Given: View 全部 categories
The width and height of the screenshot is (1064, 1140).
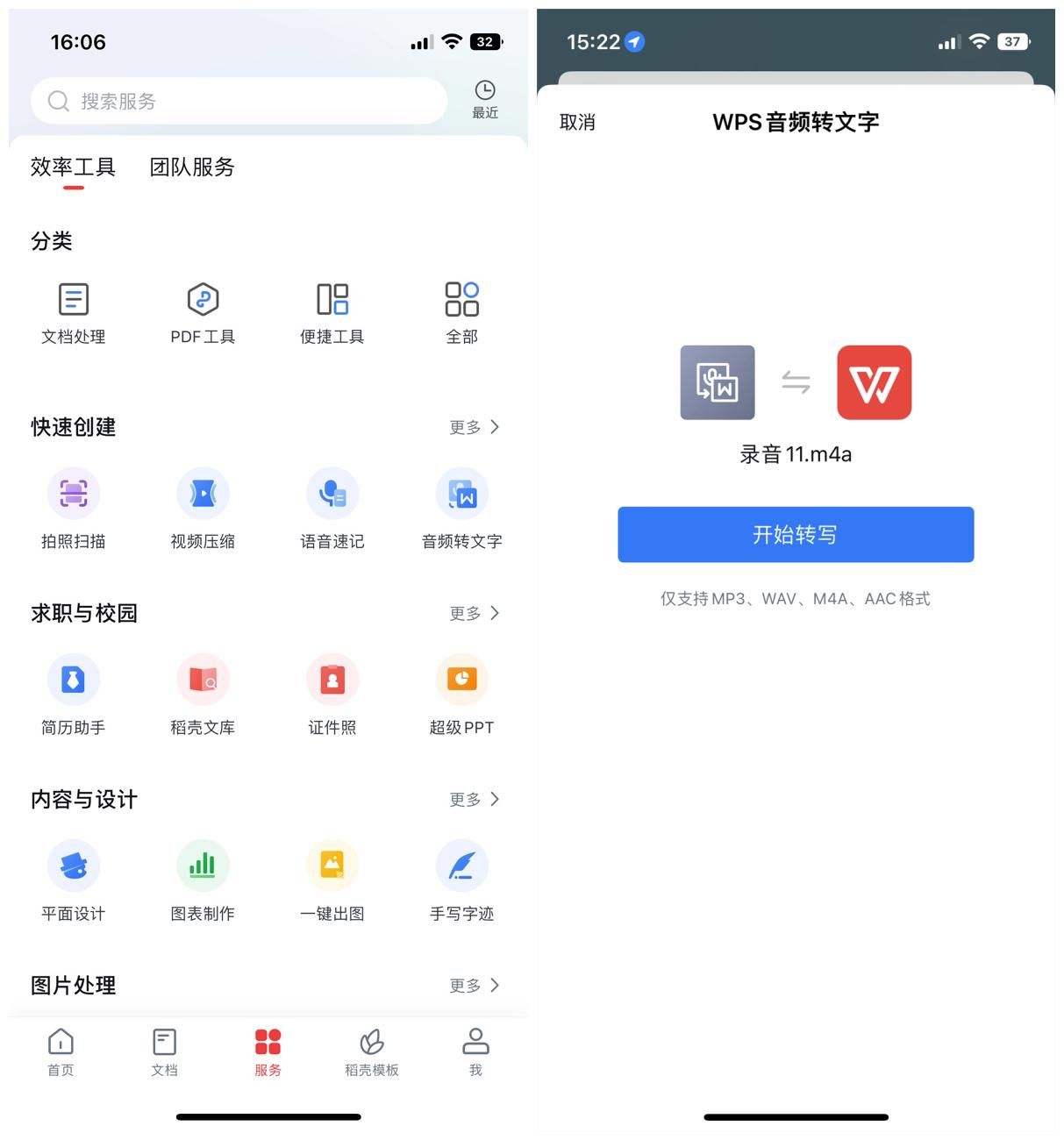Looking at the screenshot, I should [461, 312].
